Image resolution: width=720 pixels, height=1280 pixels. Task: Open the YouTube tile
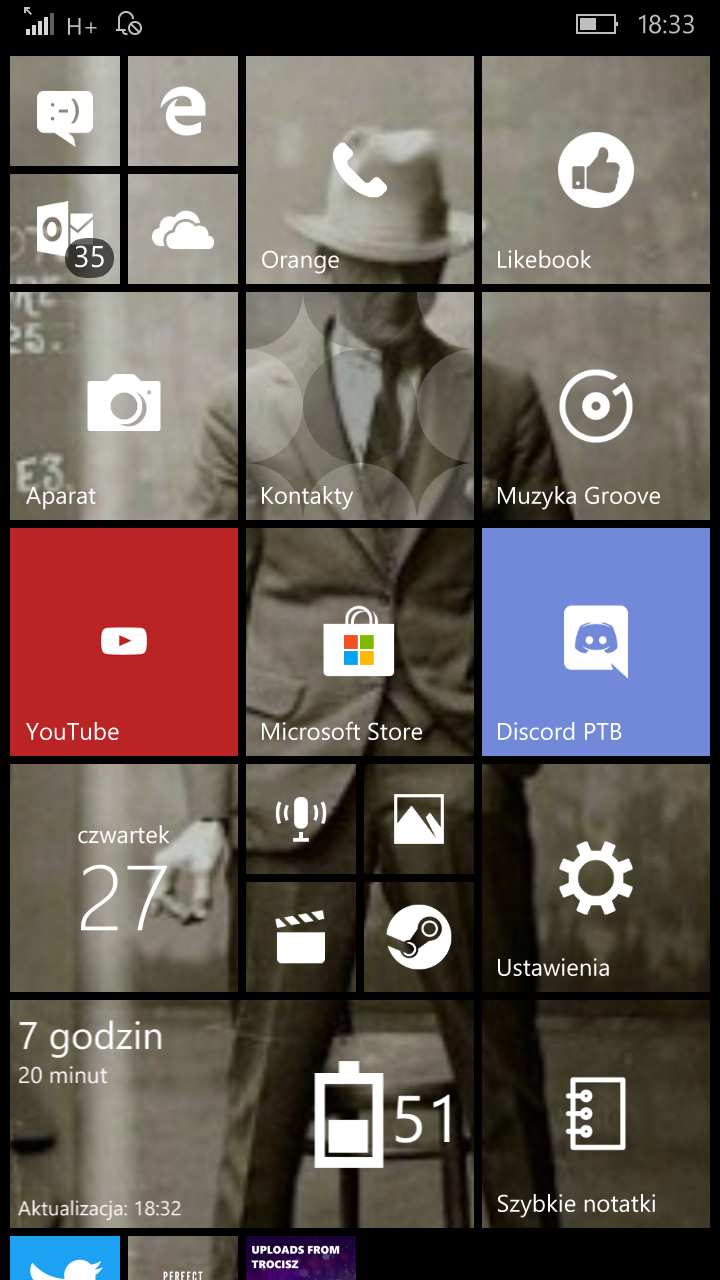[124, 642]
